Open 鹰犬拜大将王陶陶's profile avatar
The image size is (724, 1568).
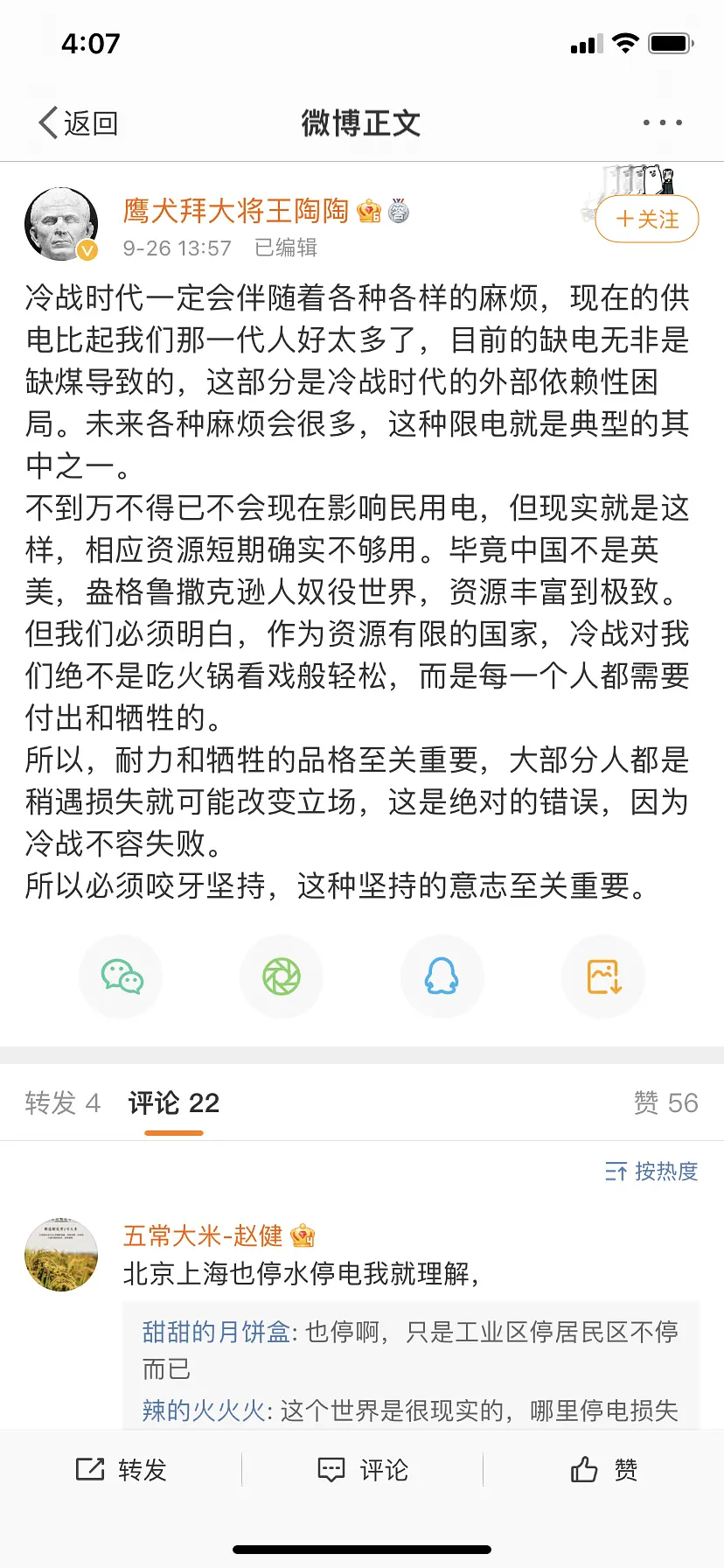point(60,224)
